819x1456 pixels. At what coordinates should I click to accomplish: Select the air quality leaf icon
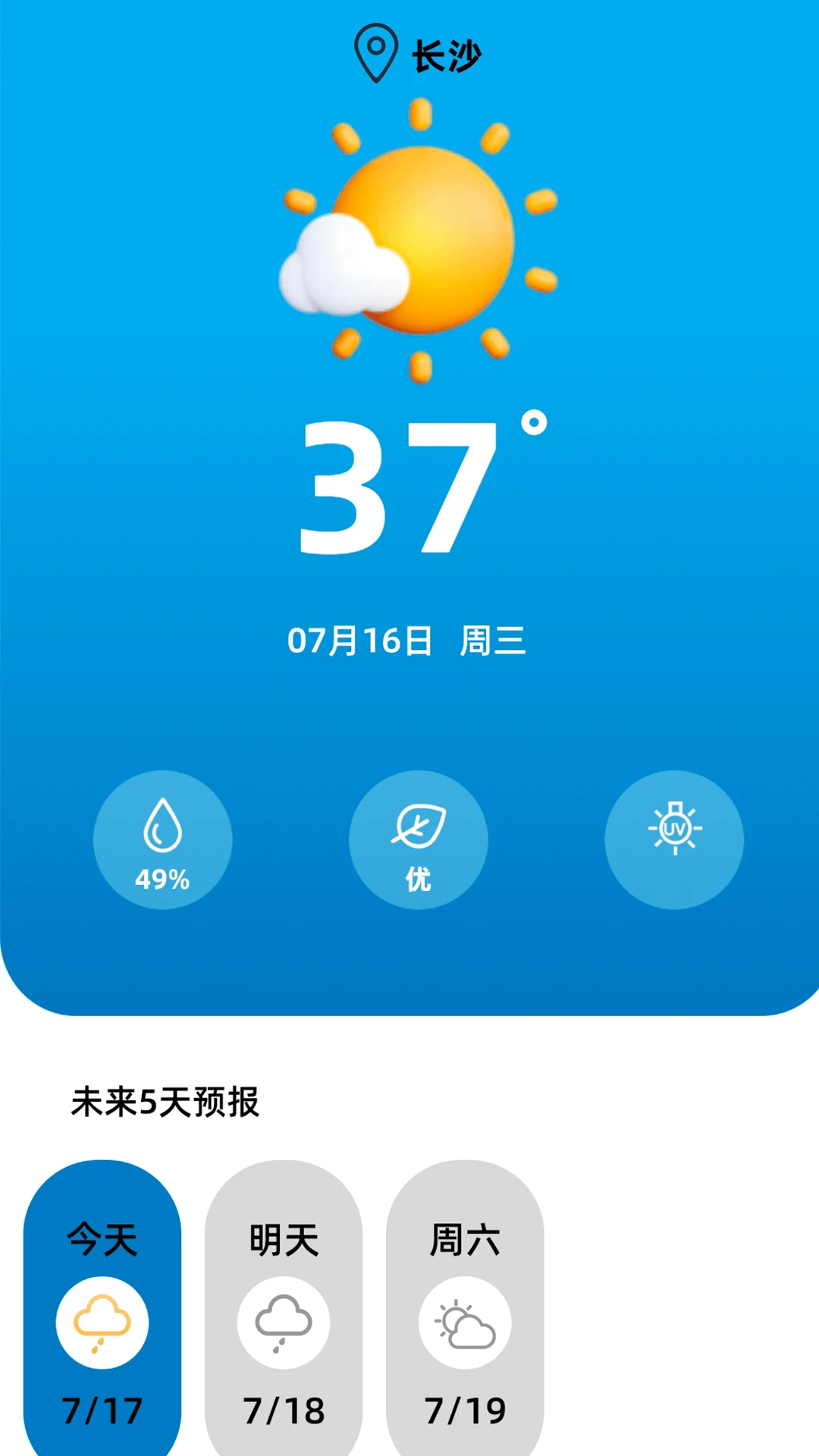[418, 827]
